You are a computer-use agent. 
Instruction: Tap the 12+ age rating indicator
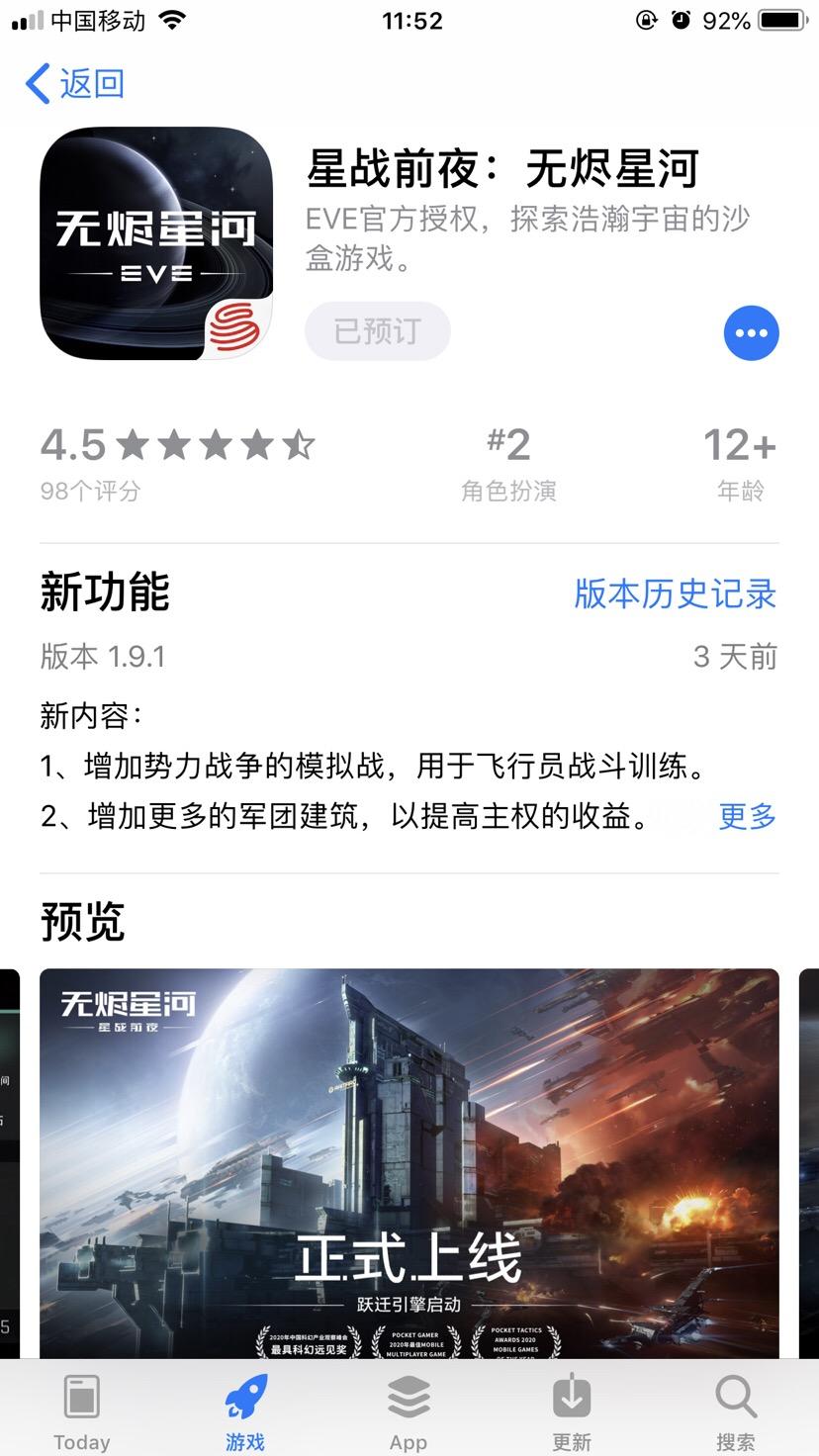click(x=740, y=445)
